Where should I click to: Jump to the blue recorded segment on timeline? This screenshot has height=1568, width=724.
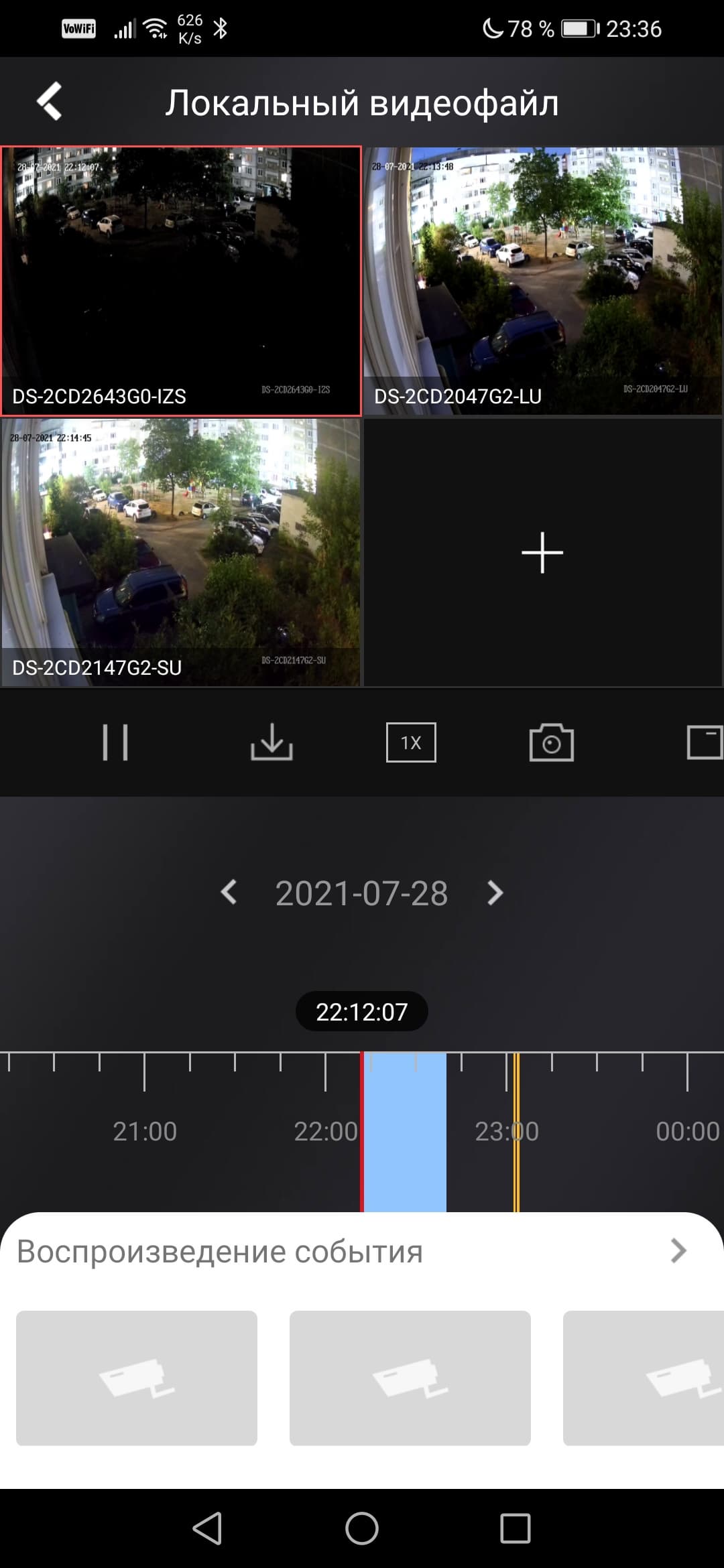click(405, 1132)
